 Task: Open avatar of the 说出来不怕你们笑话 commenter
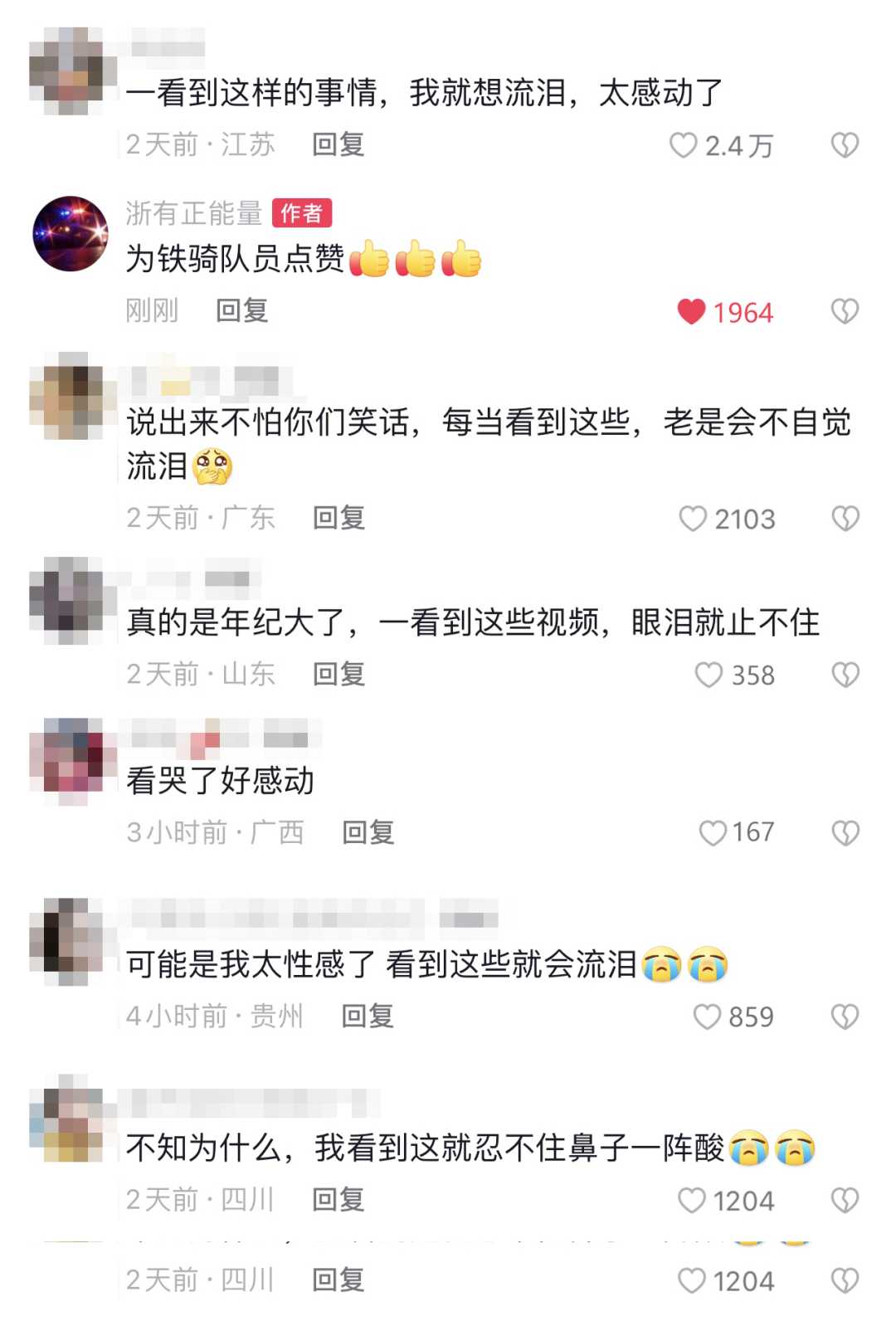(71, 395)
